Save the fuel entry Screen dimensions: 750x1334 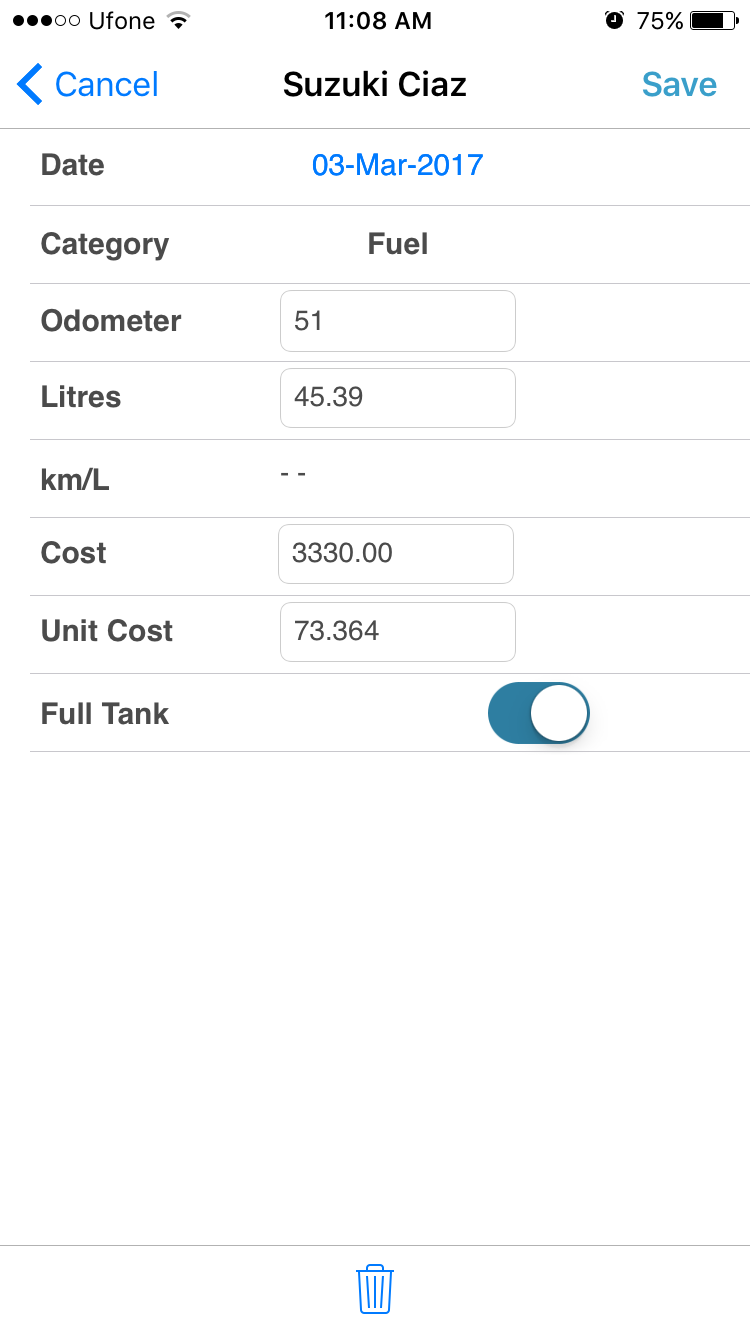point(679,85)
